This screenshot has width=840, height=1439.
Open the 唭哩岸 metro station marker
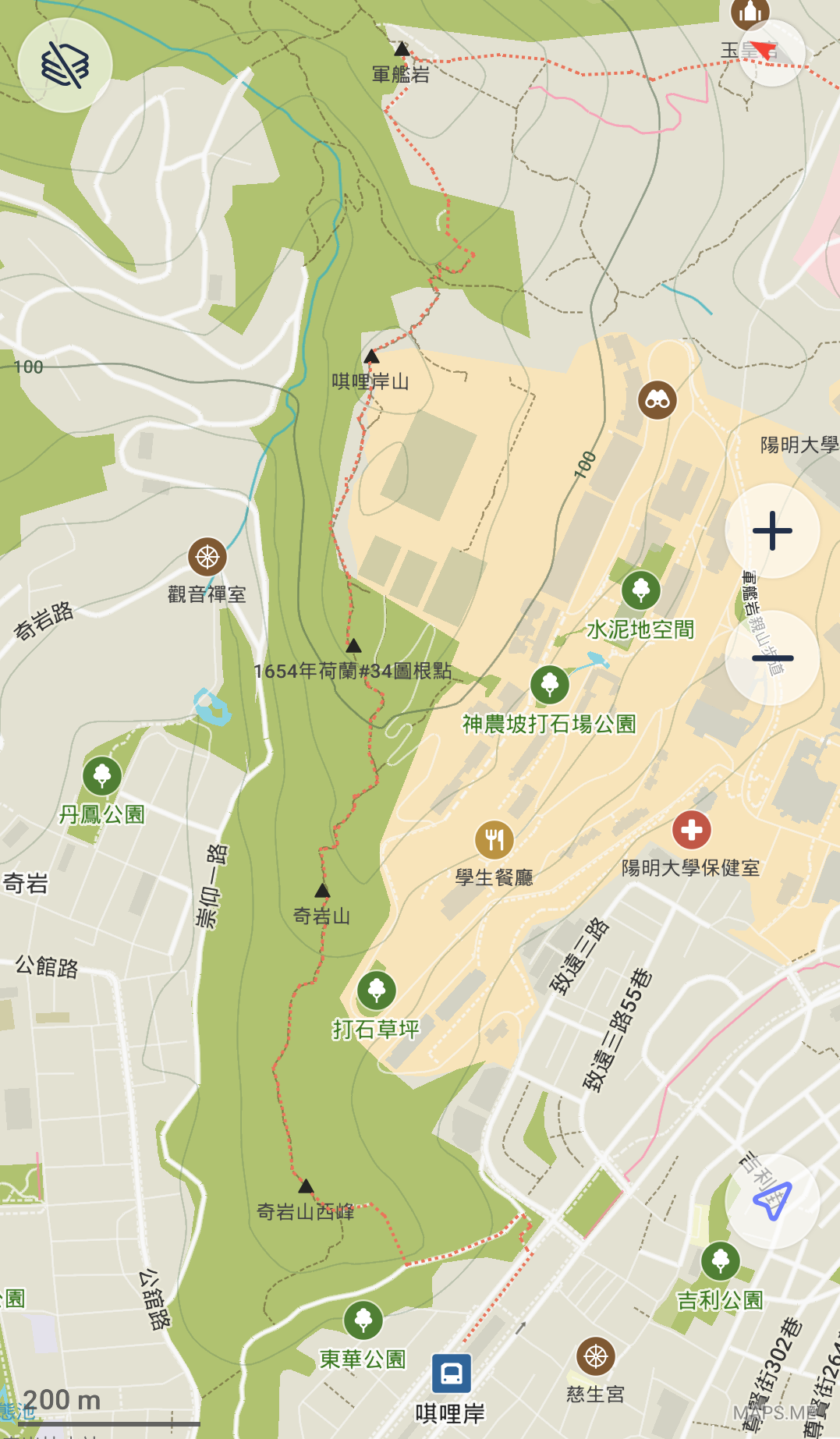click(x=452, y=1373)
